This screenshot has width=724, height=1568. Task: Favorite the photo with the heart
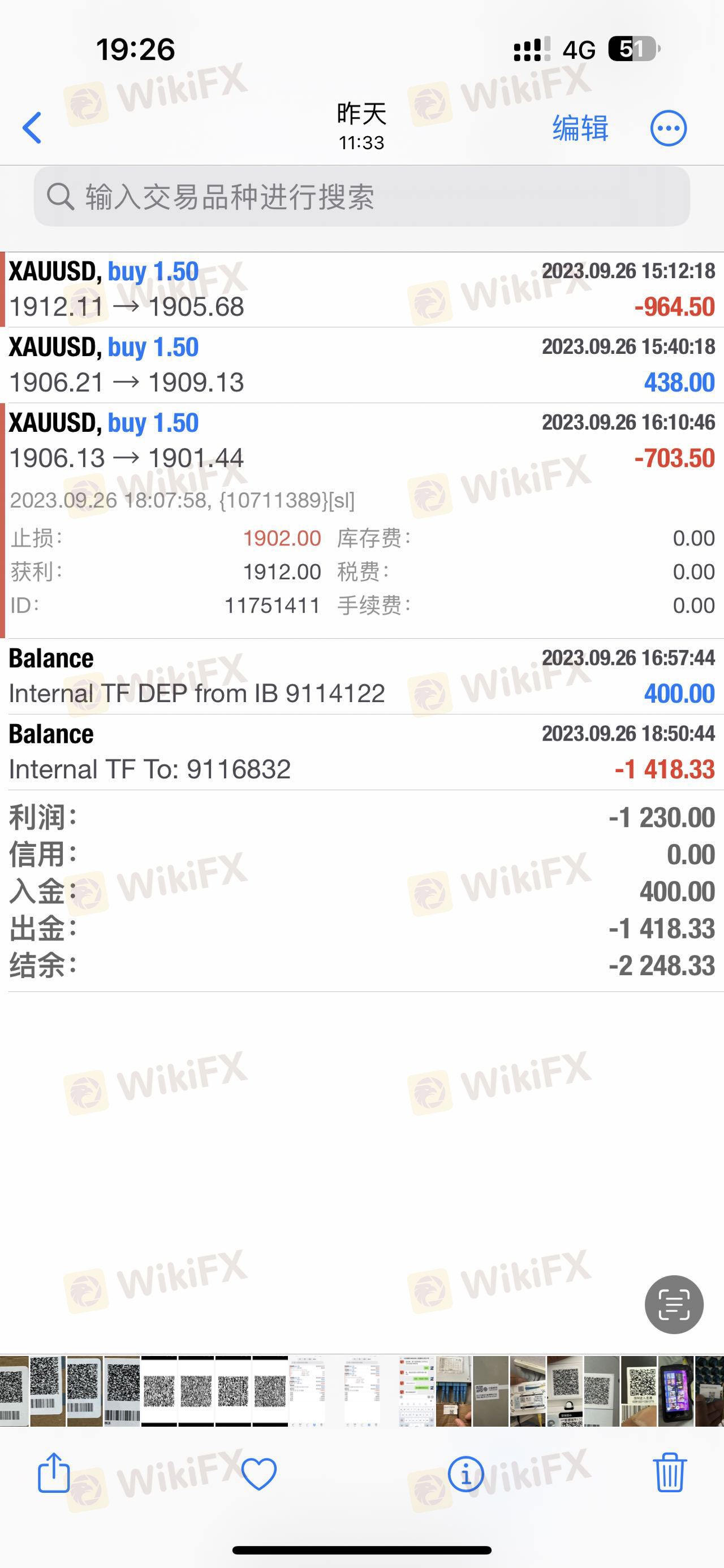pyautogui.click(x=259, y=1474)
